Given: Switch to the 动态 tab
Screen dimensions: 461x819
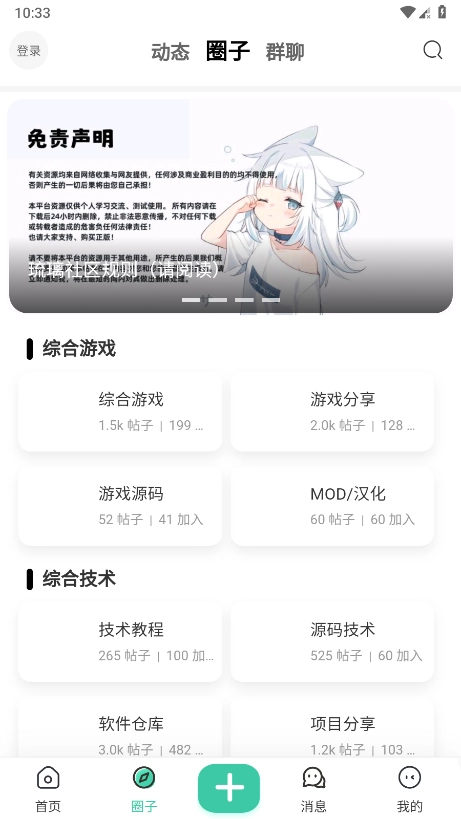Looking at the screenshot, I should 170,52.
